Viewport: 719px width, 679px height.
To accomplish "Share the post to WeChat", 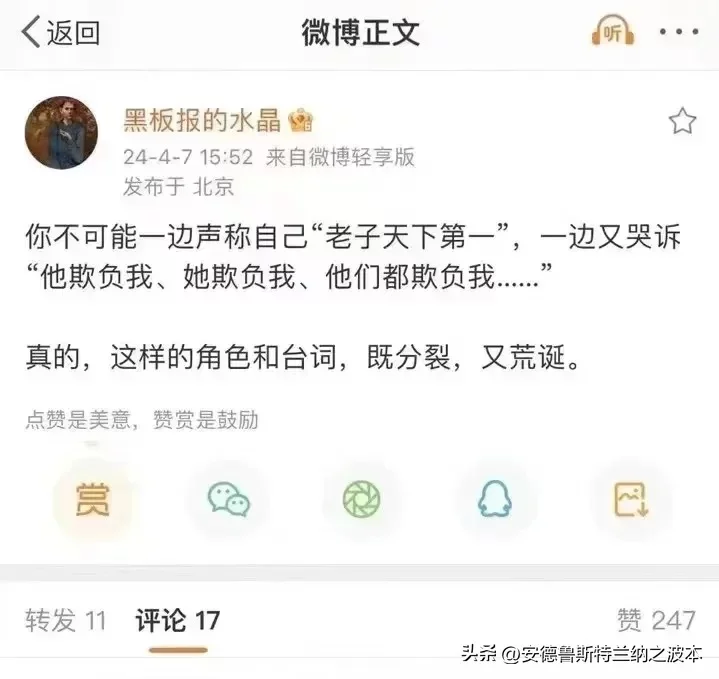I will coord(228,498).
